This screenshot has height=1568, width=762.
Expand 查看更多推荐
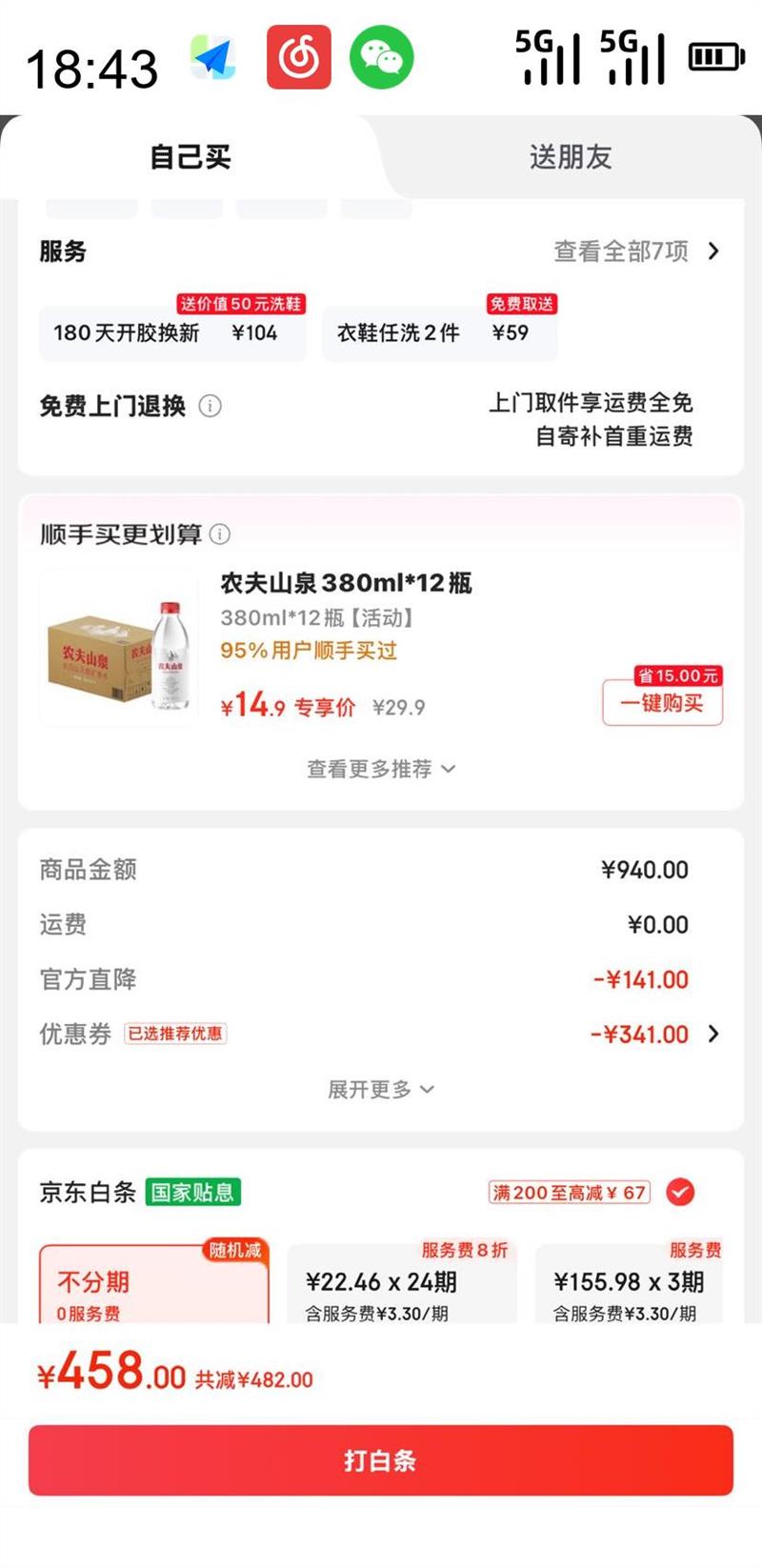[381, 769]
